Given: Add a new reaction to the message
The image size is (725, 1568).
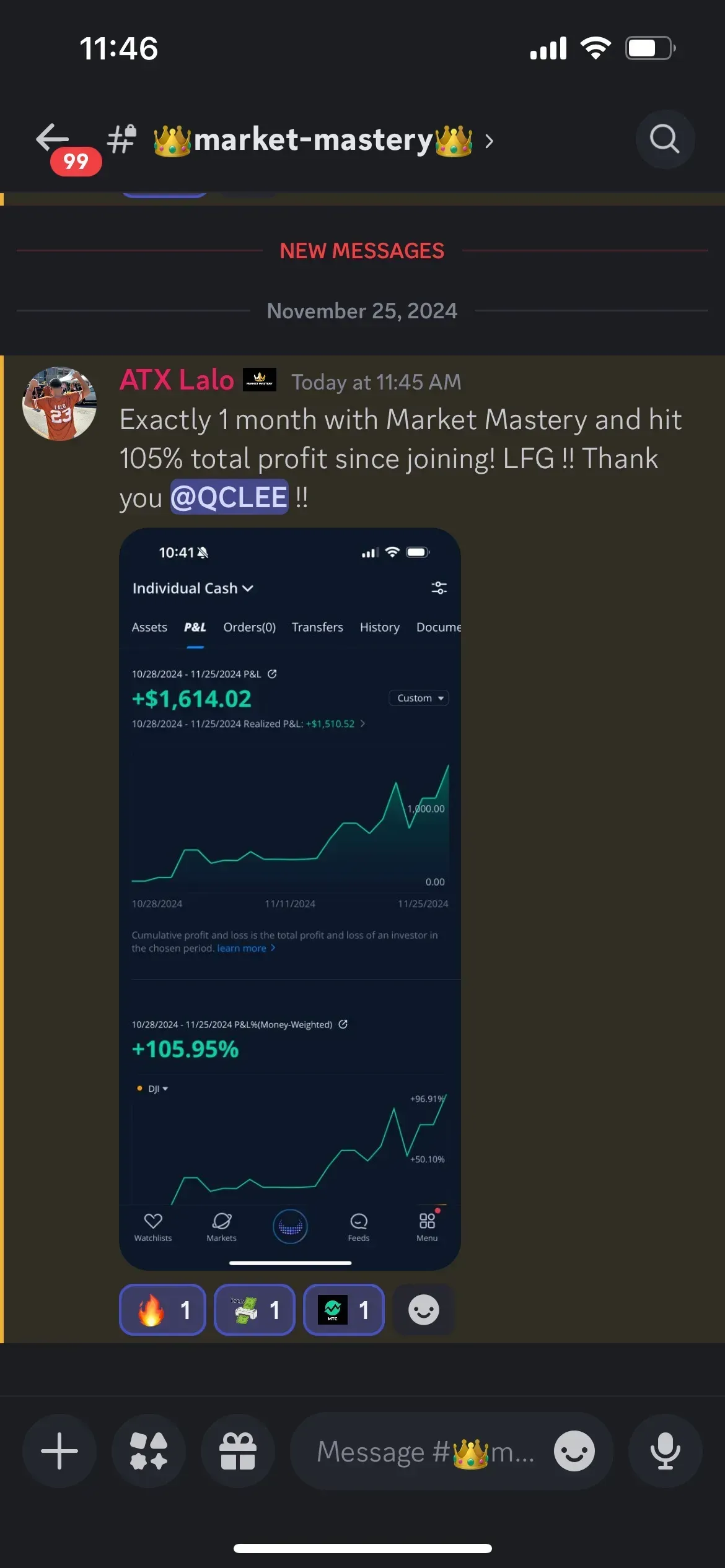Looking at the screenshot, I should (x=424, y=1310).
